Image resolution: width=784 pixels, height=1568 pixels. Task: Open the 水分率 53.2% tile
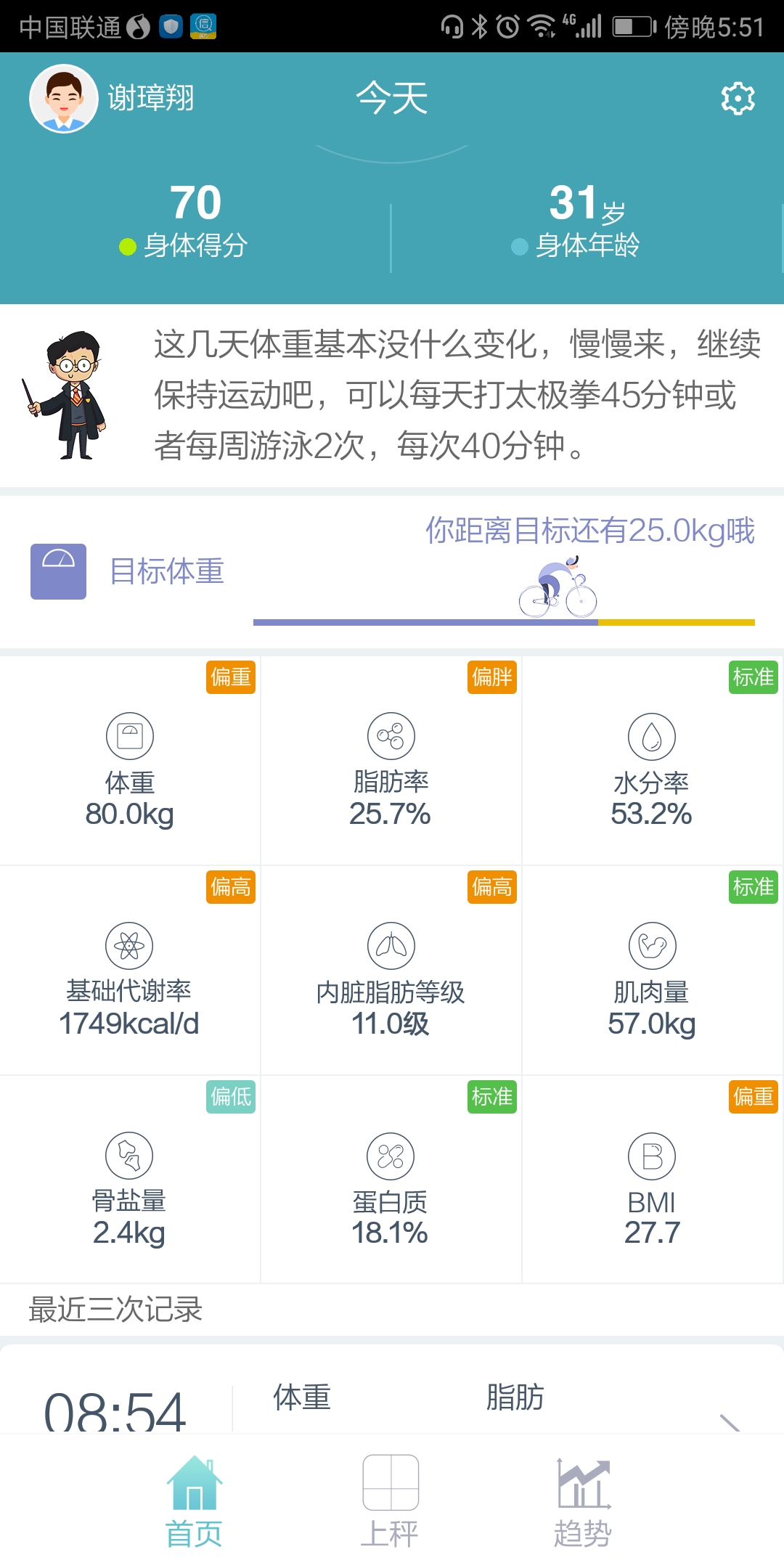(651, 762)
